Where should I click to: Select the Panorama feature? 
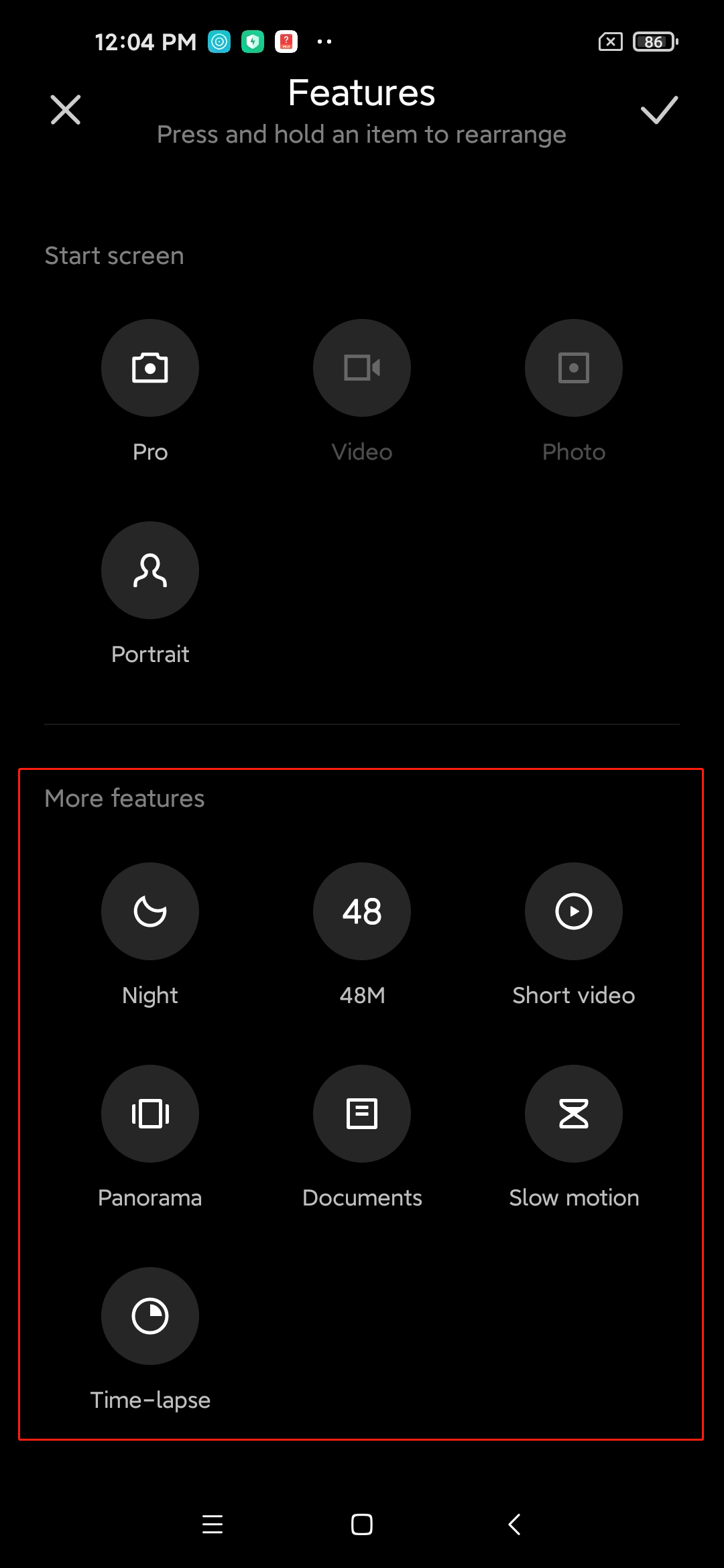point(150,1114)
